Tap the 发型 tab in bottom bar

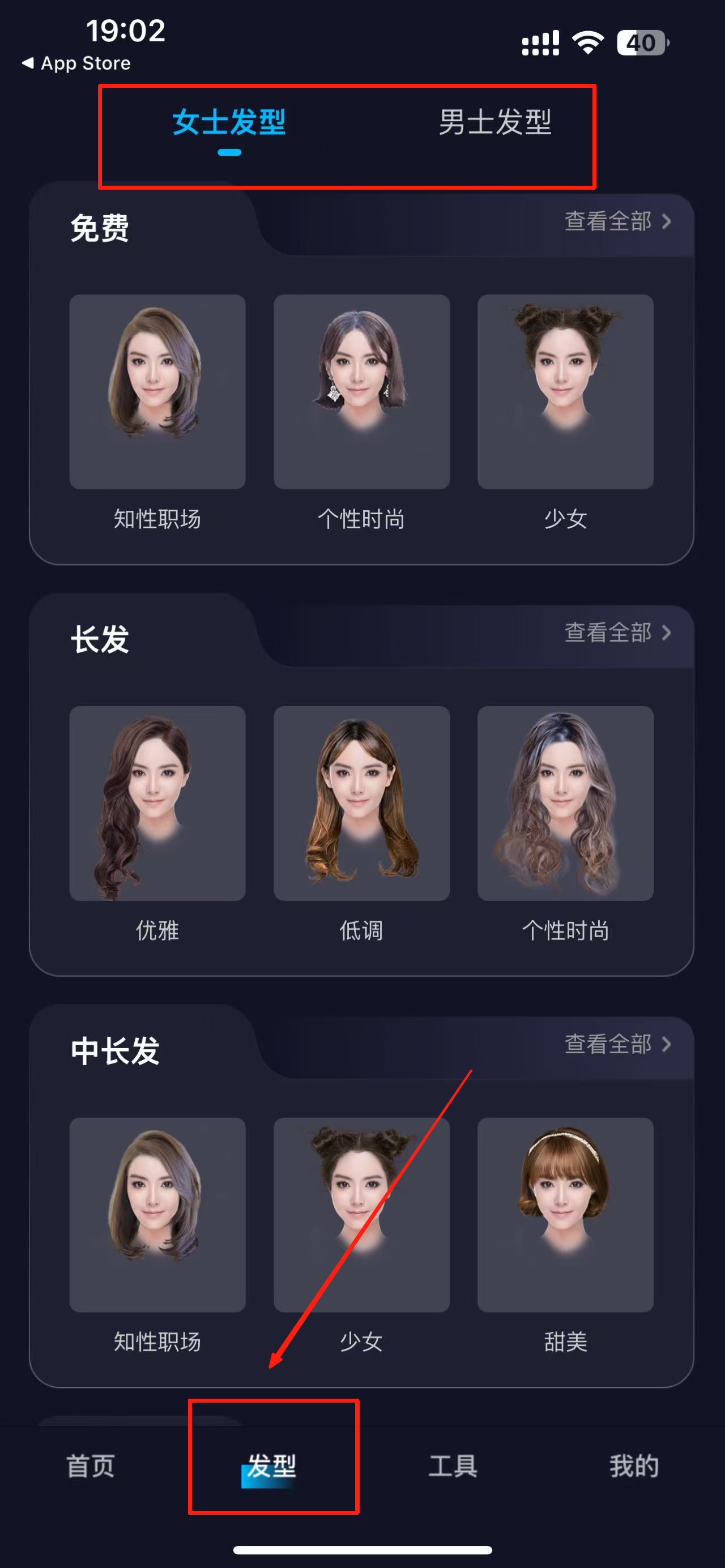[x=272, y=1466]
